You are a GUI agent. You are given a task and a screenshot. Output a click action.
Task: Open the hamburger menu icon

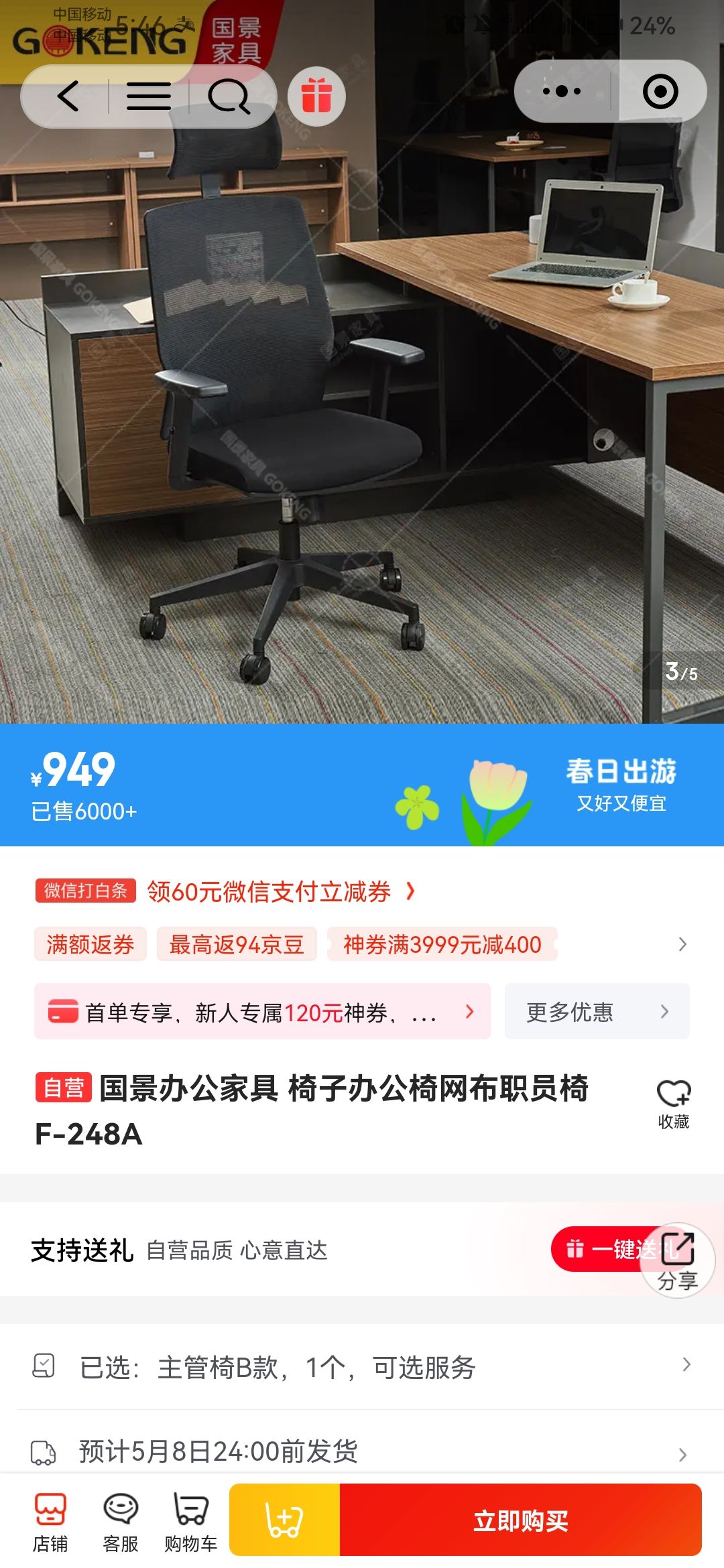[x=148, y=96]
